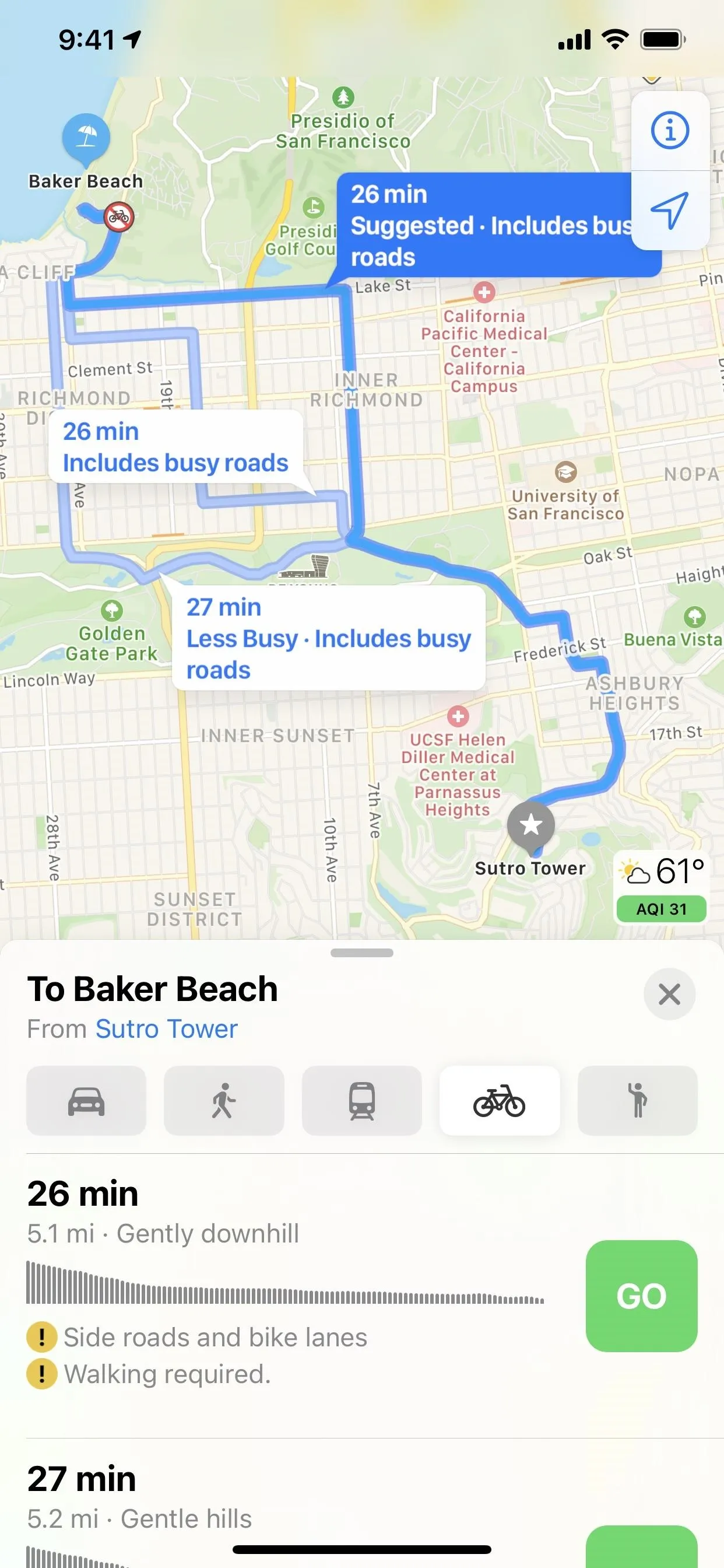Open the weather 61° widget
The image size is (724, 1568).
[661, 887]
